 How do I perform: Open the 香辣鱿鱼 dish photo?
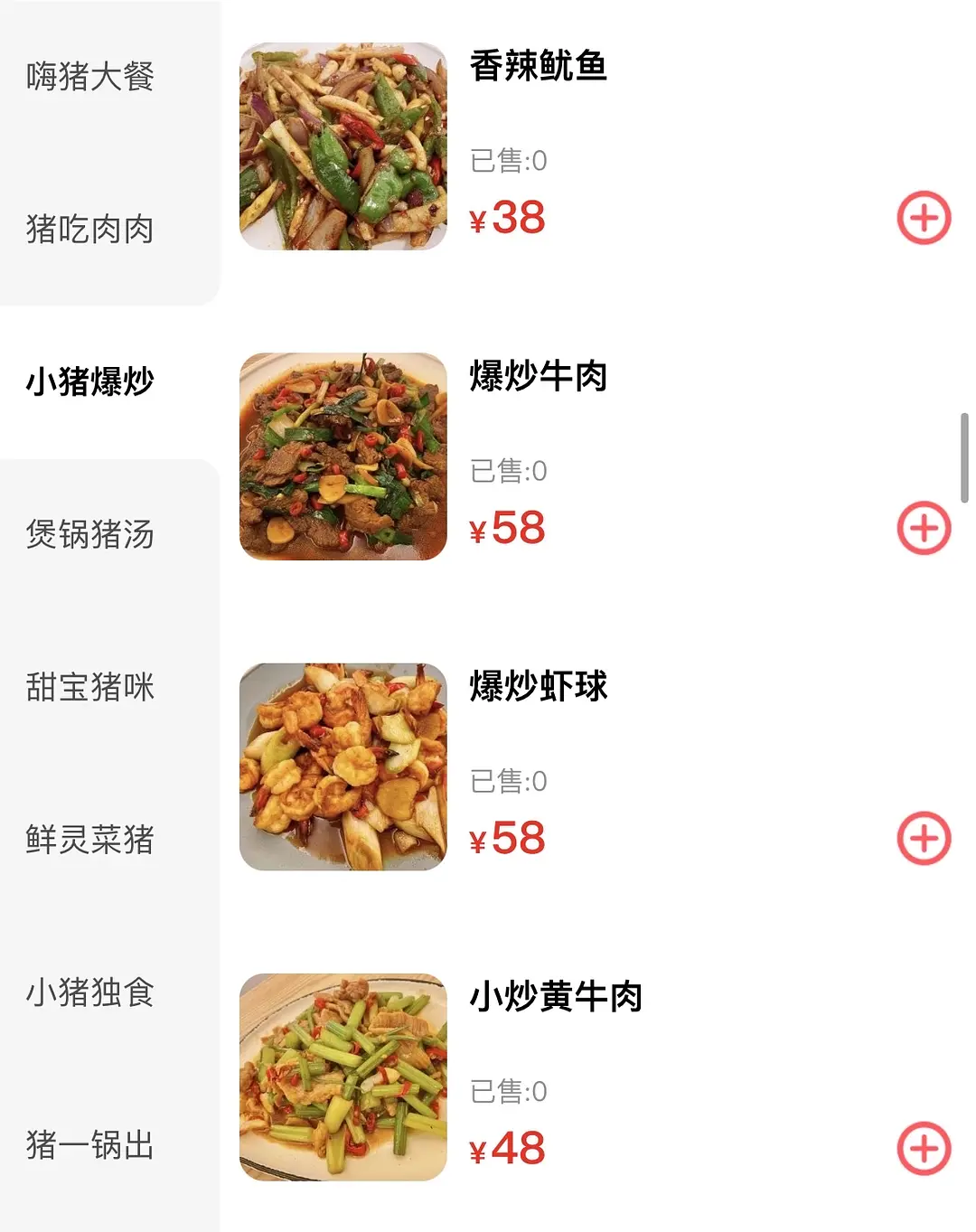pos(343,146)
